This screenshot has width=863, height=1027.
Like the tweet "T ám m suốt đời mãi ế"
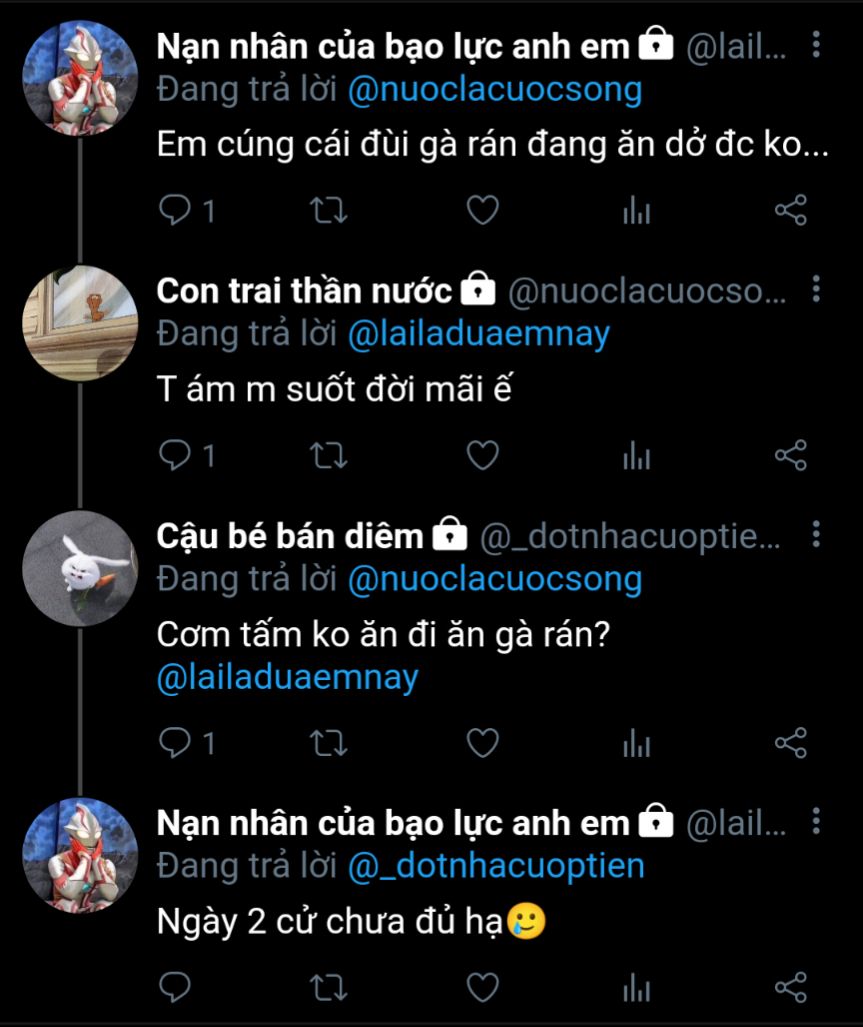point(483,456)
